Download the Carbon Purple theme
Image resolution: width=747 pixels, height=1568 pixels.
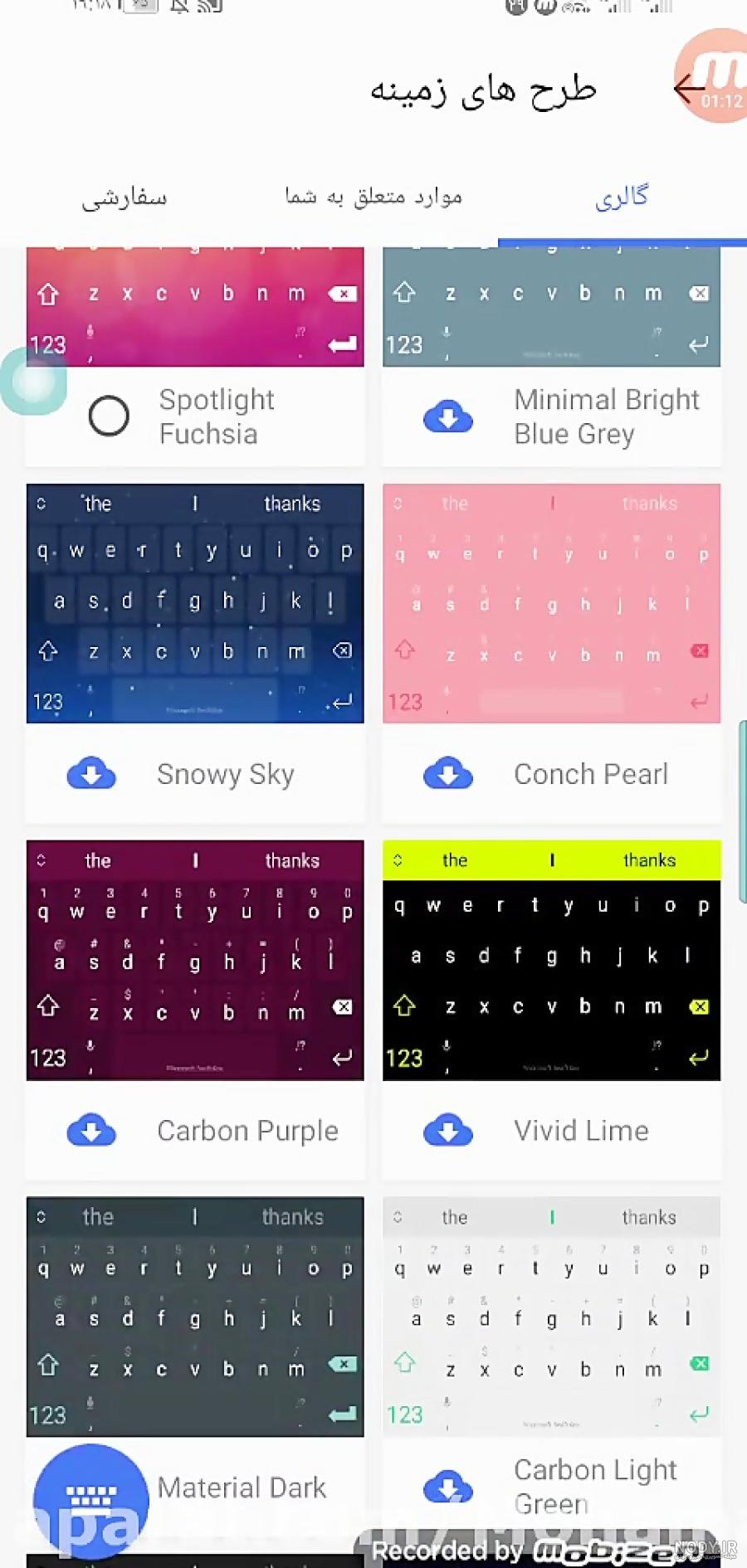click(x=91, y=1131)
